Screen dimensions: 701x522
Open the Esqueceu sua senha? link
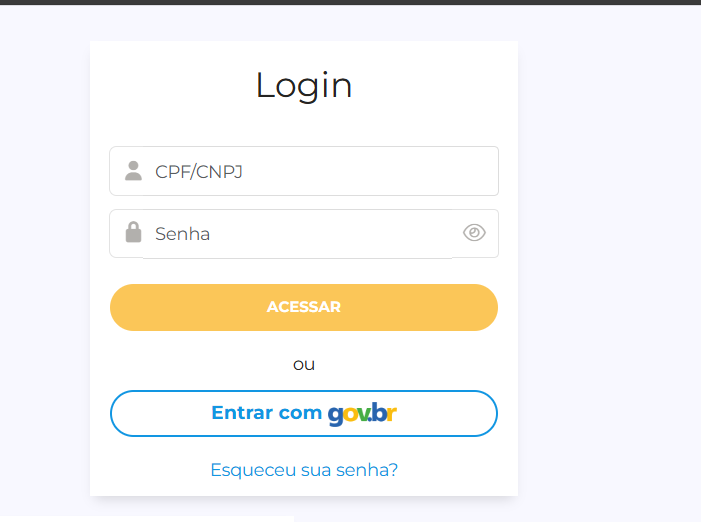[304, 470]
